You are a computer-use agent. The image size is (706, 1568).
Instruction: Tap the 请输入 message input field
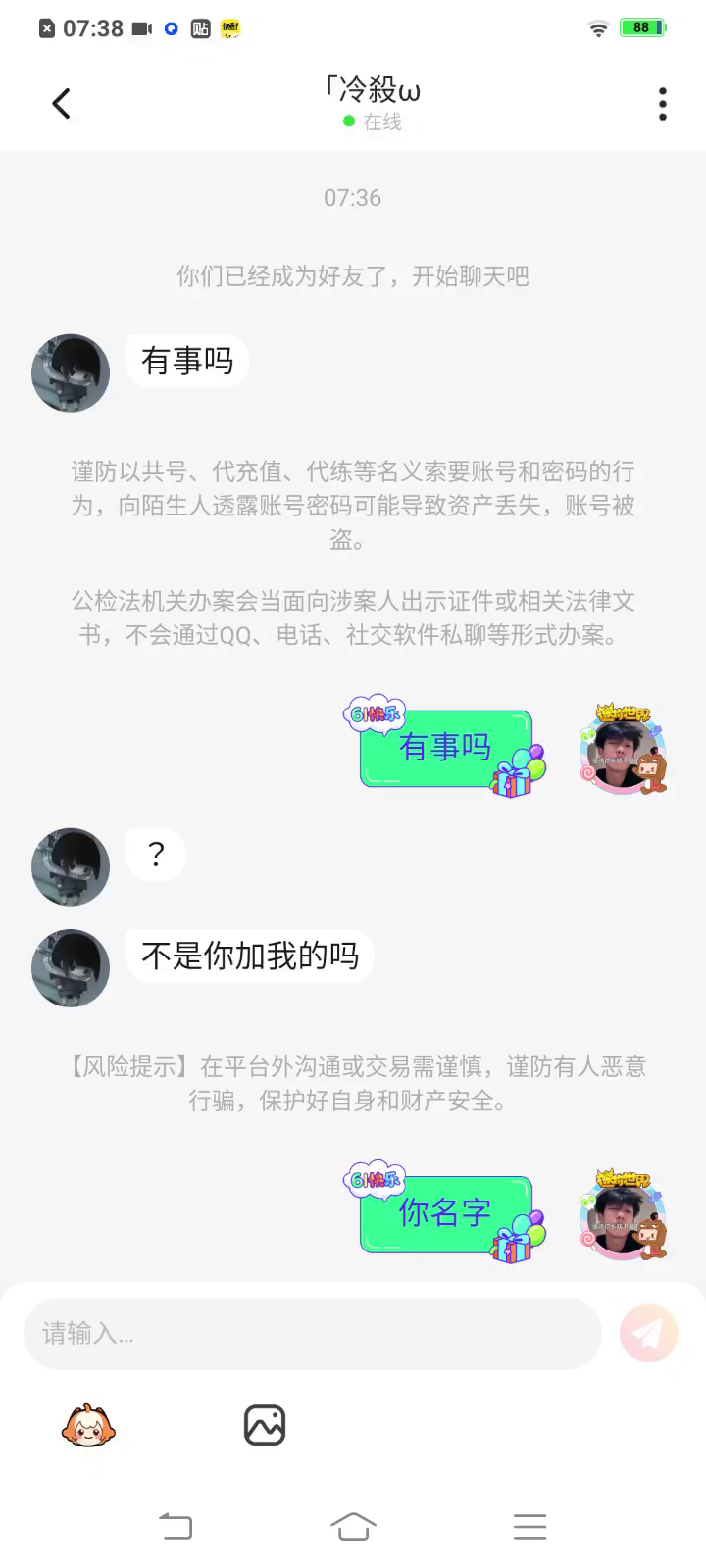(x=312, y=1334)
